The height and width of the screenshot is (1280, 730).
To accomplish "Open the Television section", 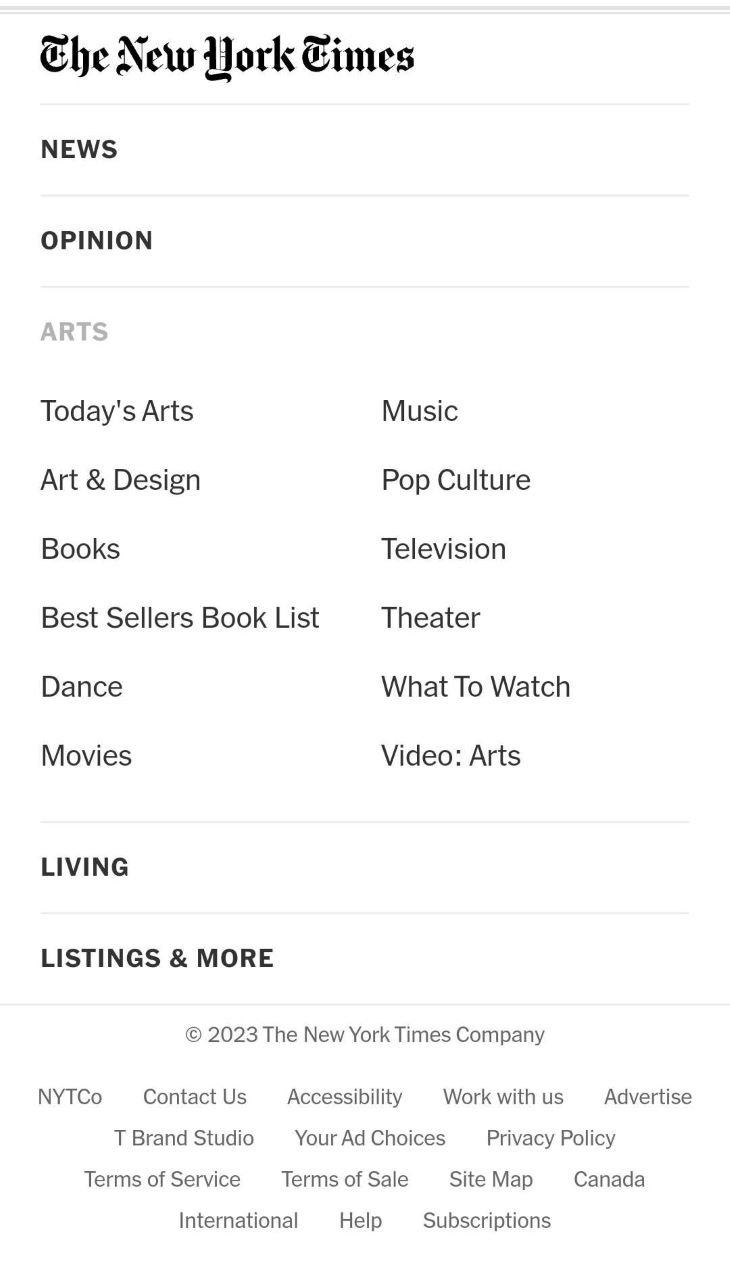I will (443, 548).
